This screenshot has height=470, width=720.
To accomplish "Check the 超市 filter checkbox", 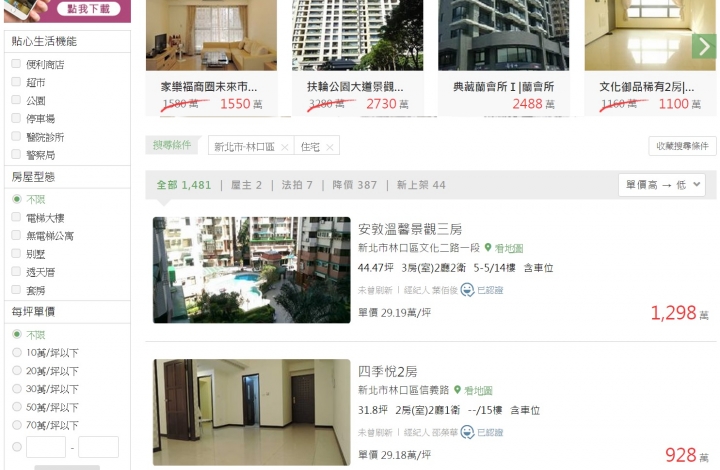I will pyautogui.click(x=16, y=82).
